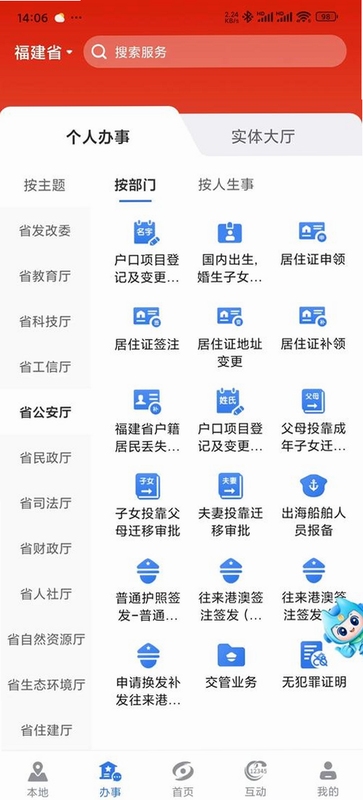Image resolution: width=363 pixels, height=800 pixels.
Task: Select the 按人生事 filter tab
Action: coord(226,185)
